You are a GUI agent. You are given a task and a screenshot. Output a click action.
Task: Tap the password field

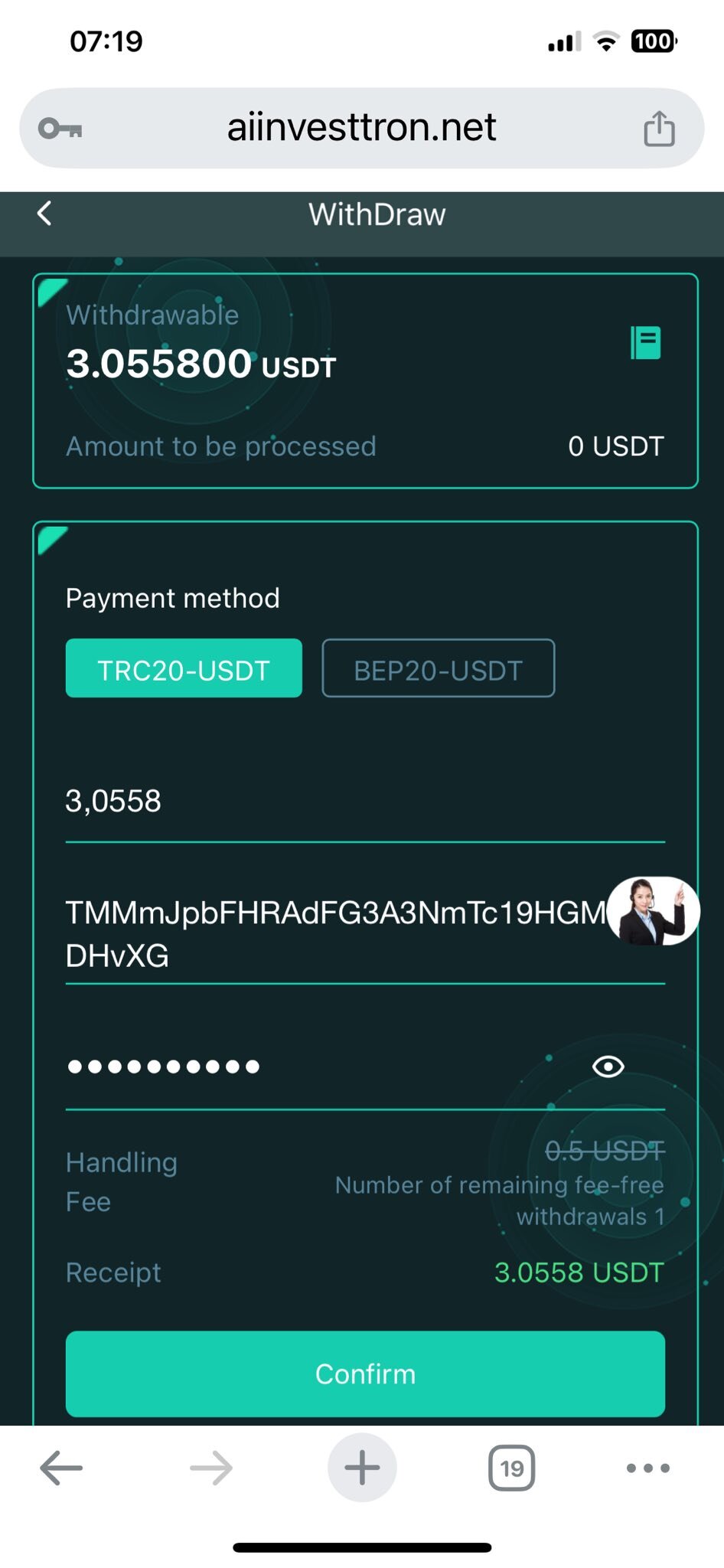point(321,1067)
